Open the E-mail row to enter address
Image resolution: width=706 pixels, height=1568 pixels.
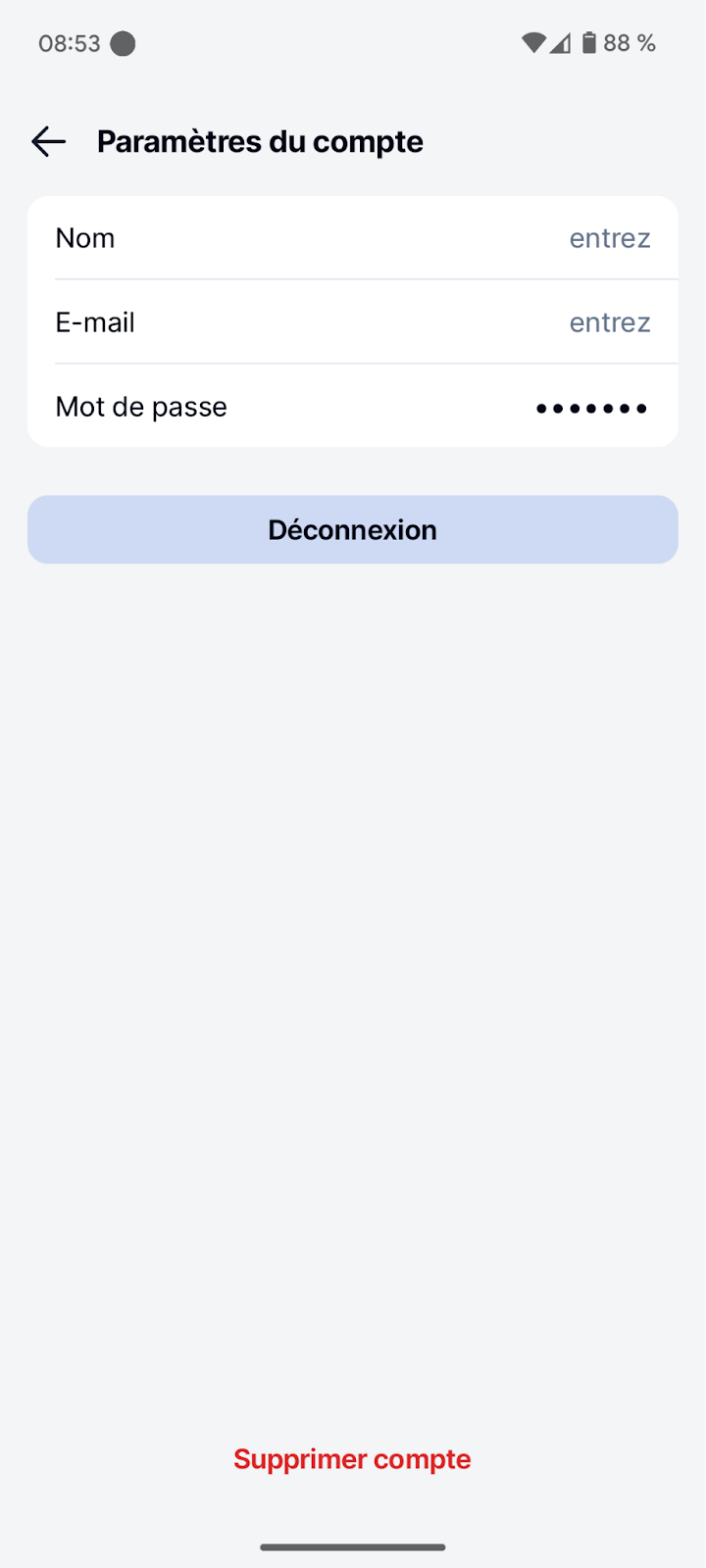[353, 322]
